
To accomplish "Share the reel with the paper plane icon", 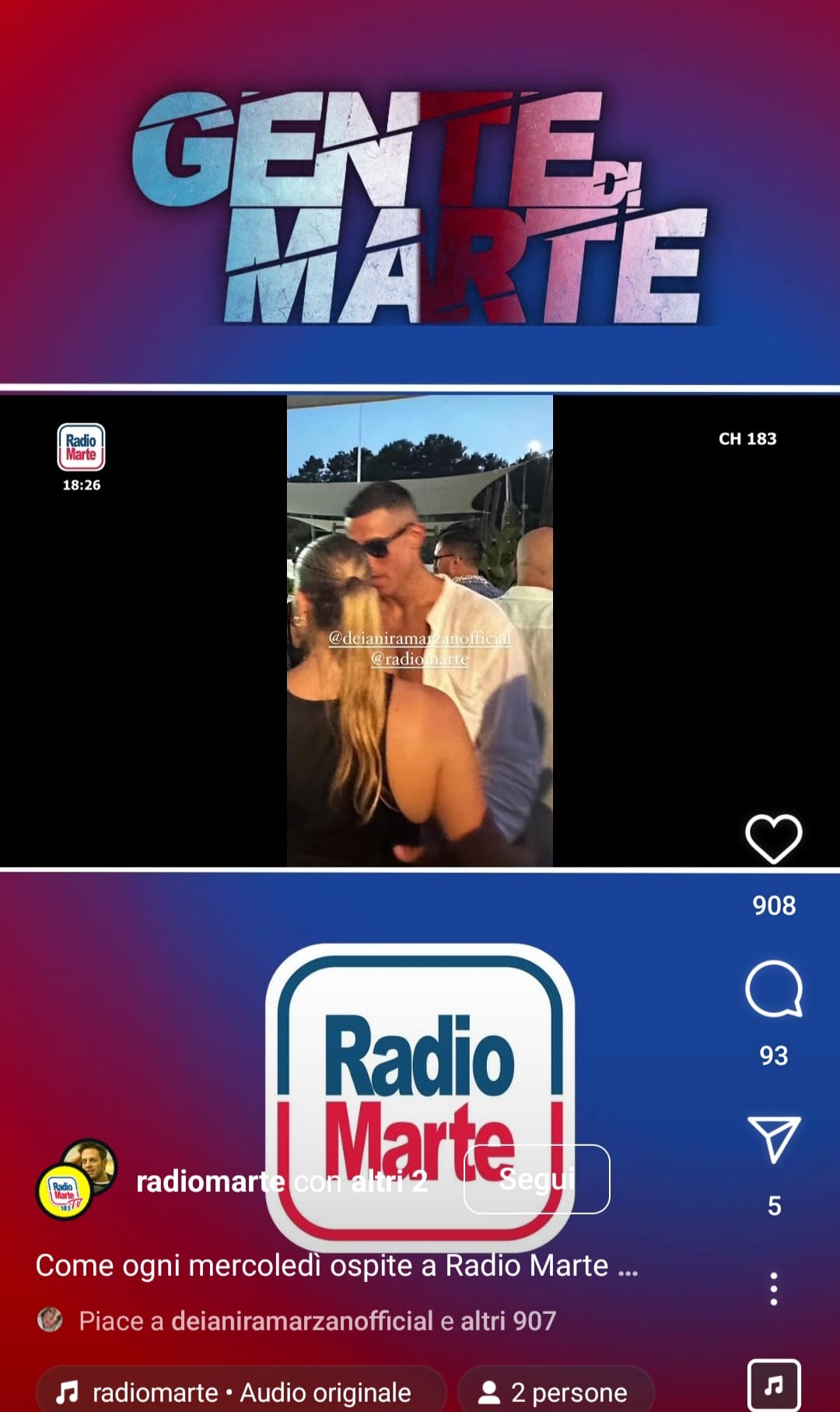I will 773,1139.
